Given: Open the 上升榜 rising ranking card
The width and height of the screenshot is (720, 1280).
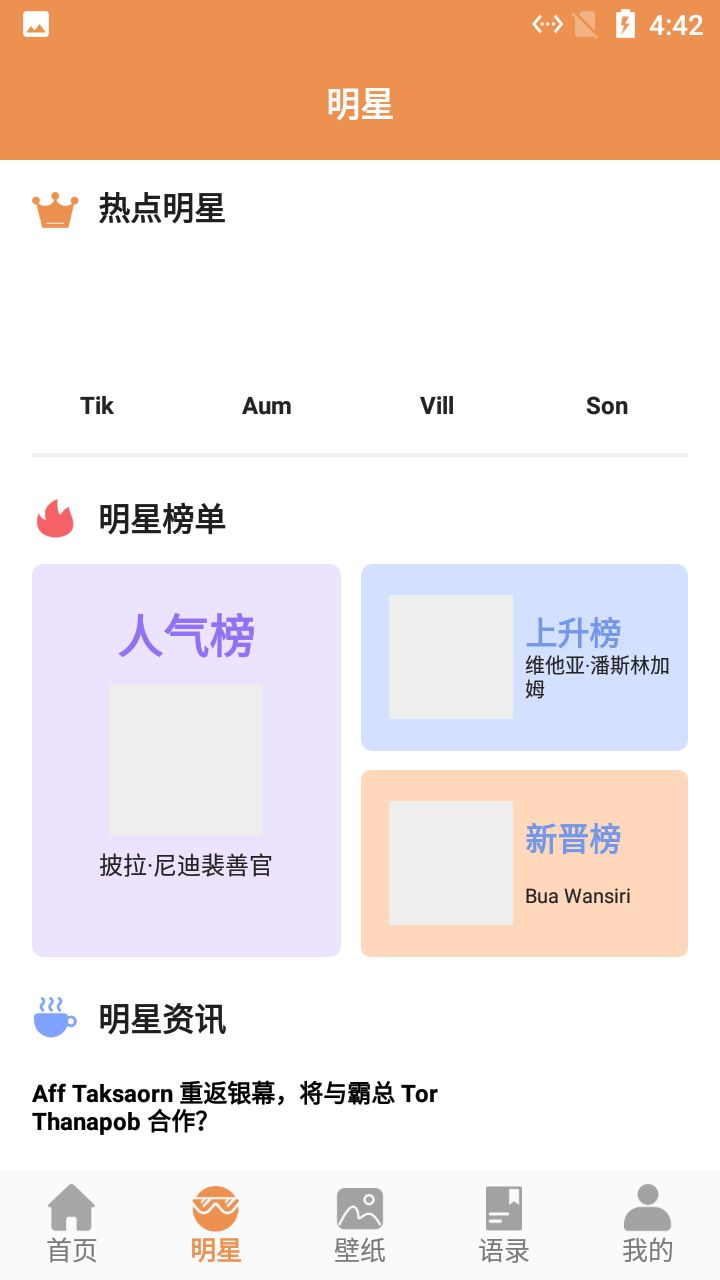Looking at the screenshot, I should click(x=524, y=657).
